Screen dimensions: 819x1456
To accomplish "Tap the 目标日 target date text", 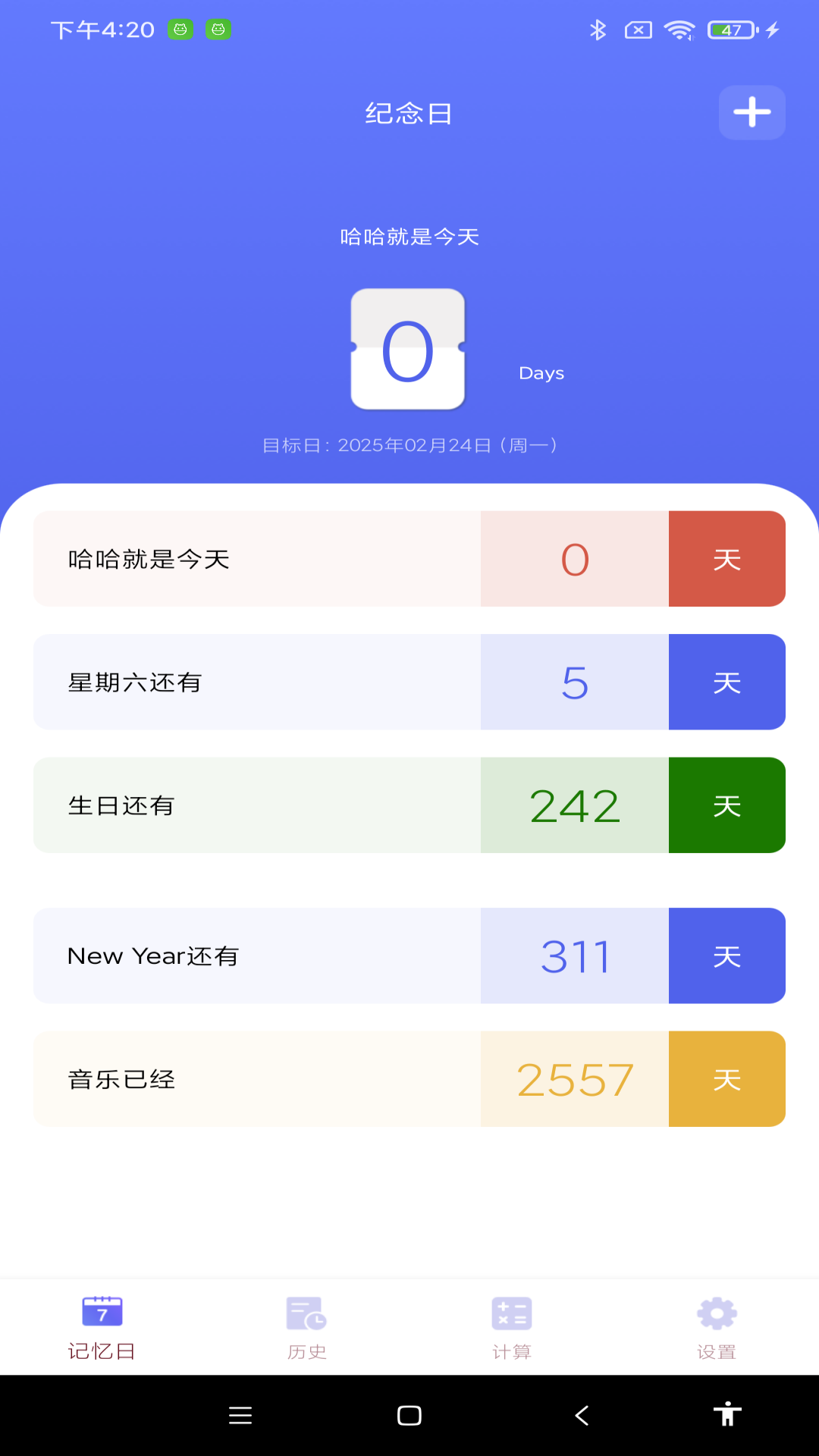I will [x=409, y=446].
